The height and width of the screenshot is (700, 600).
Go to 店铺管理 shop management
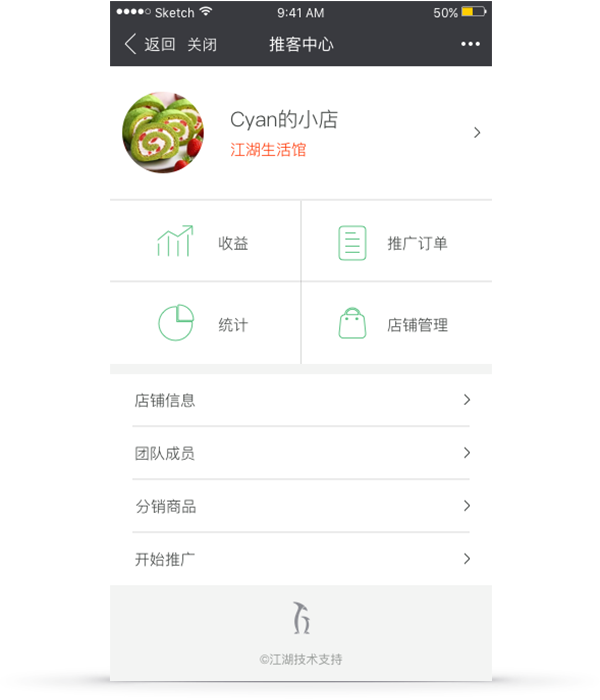tap(395, 324)
